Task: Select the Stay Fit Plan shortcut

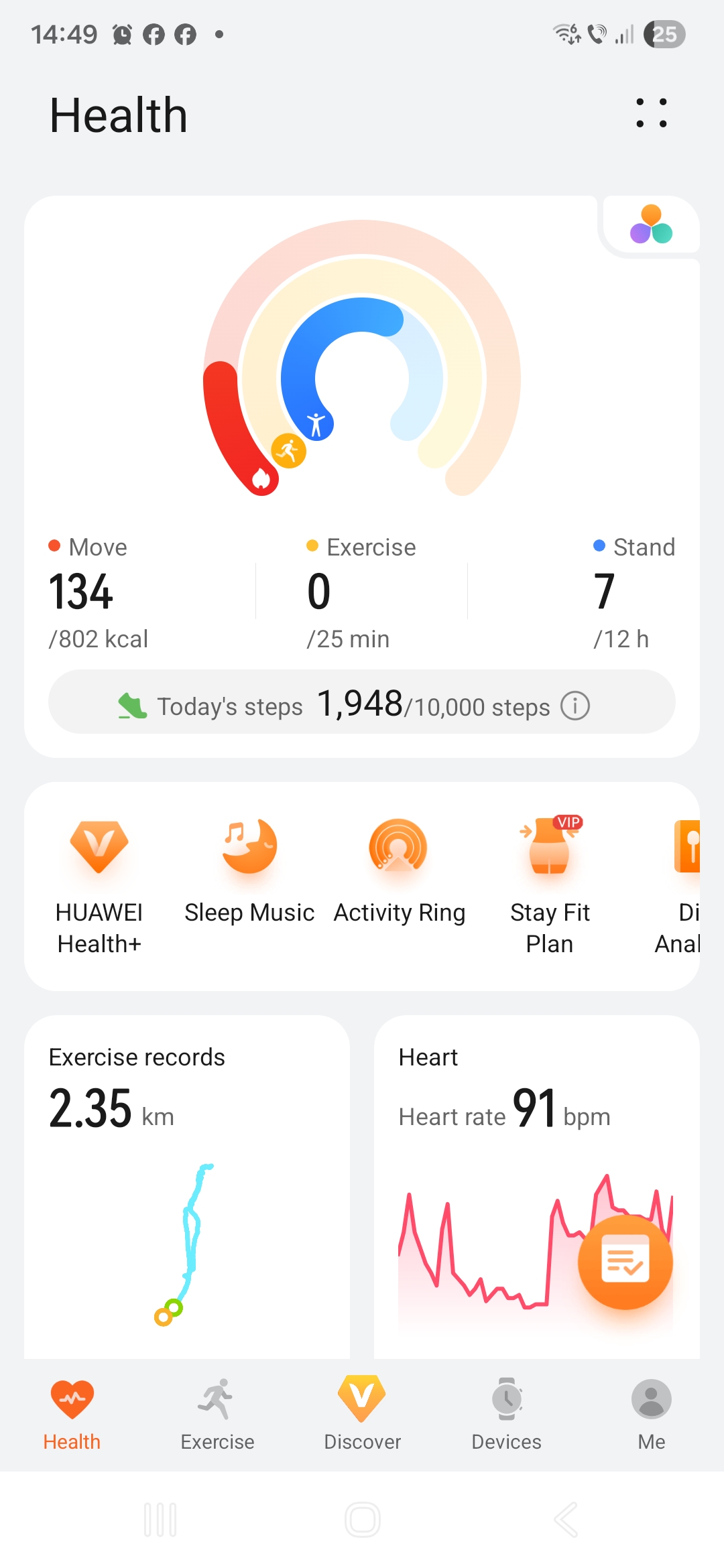Action: click(550, 885)
